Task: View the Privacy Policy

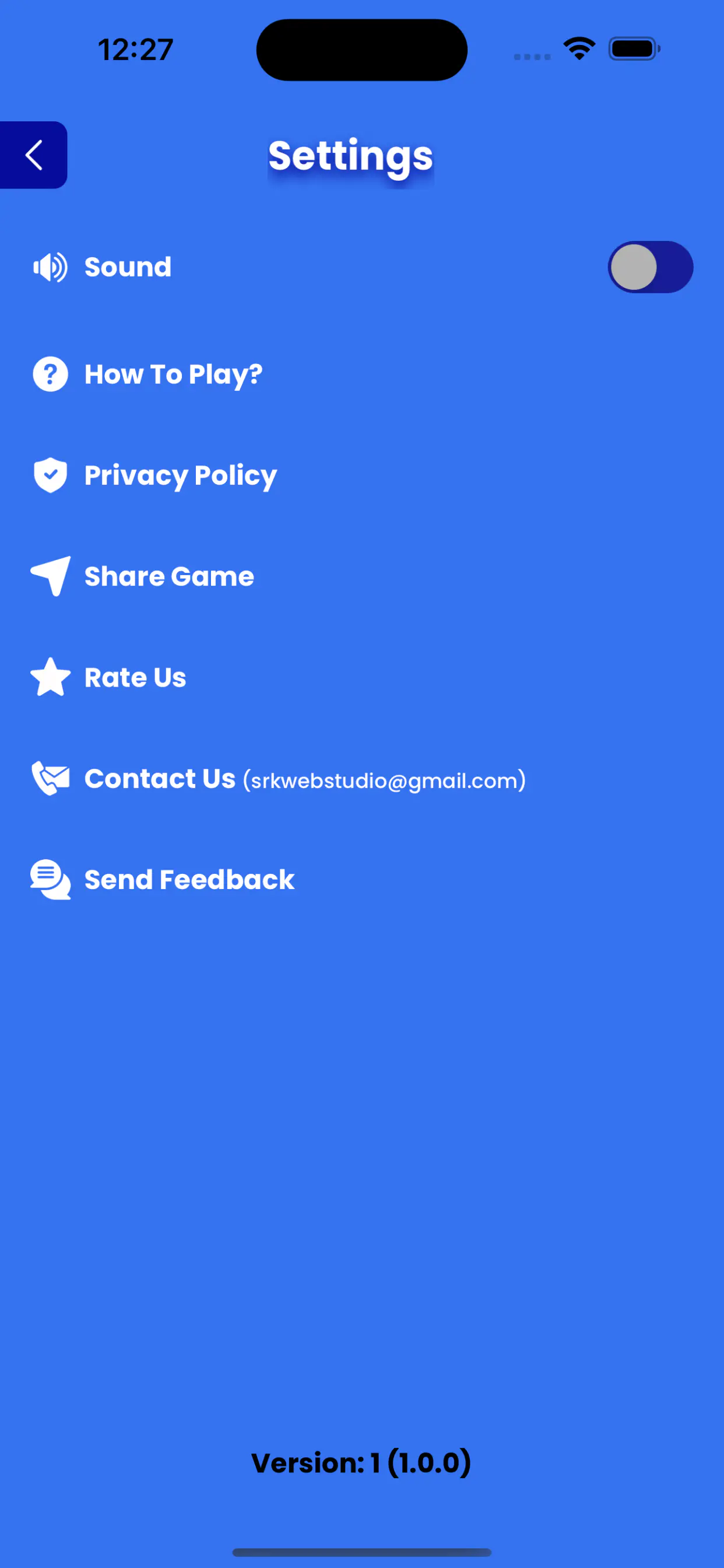Action: pyautogui.click(x=180, y=475)
